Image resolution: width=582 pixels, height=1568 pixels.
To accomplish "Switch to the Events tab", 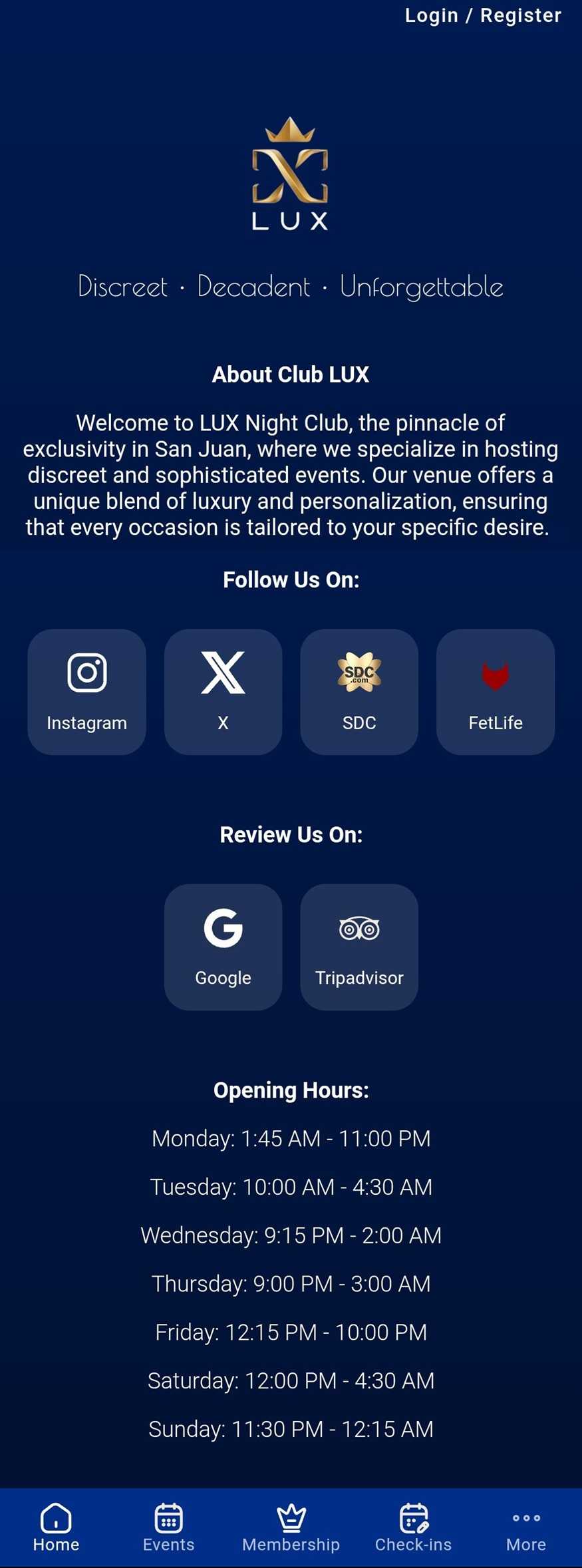I will pos(168,1527).
